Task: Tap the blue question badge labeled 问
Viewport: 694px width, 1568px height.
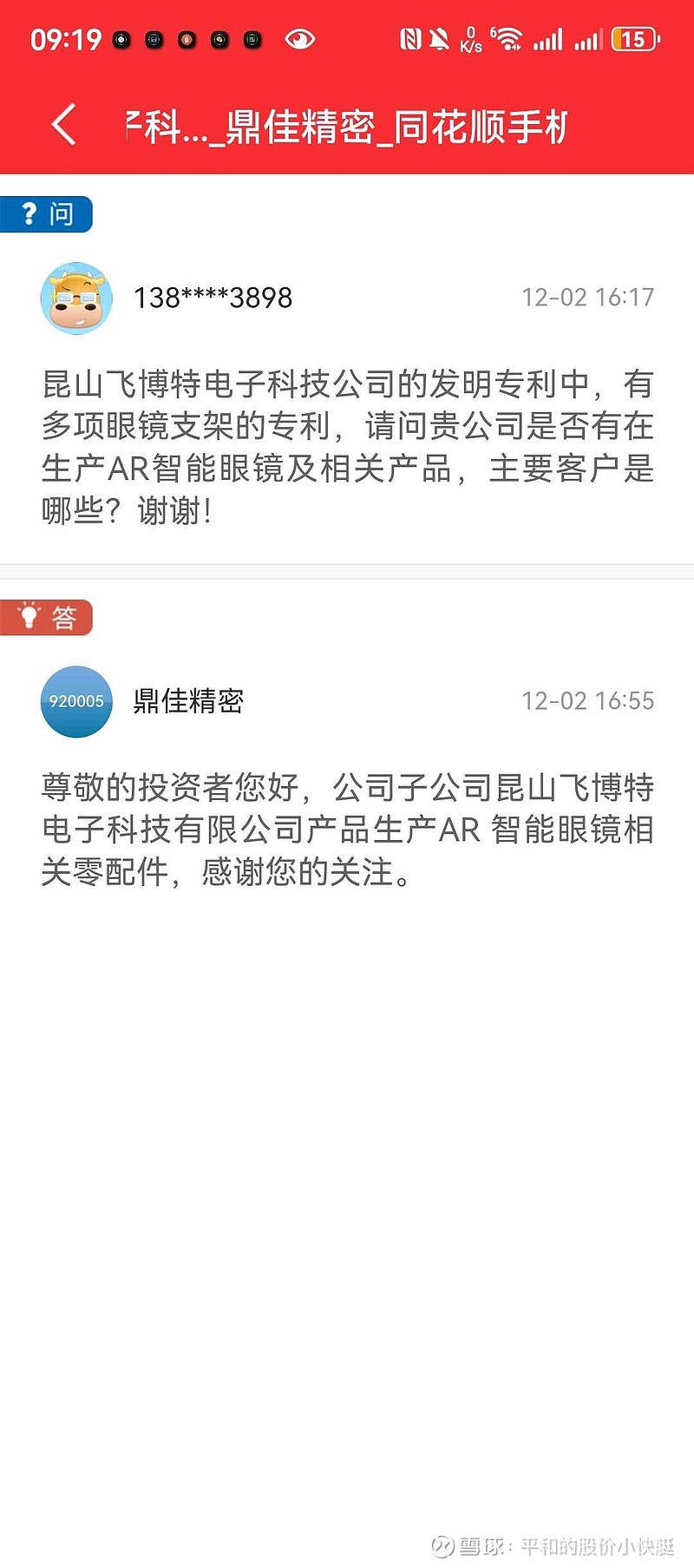Action: (x=47, y=214)
